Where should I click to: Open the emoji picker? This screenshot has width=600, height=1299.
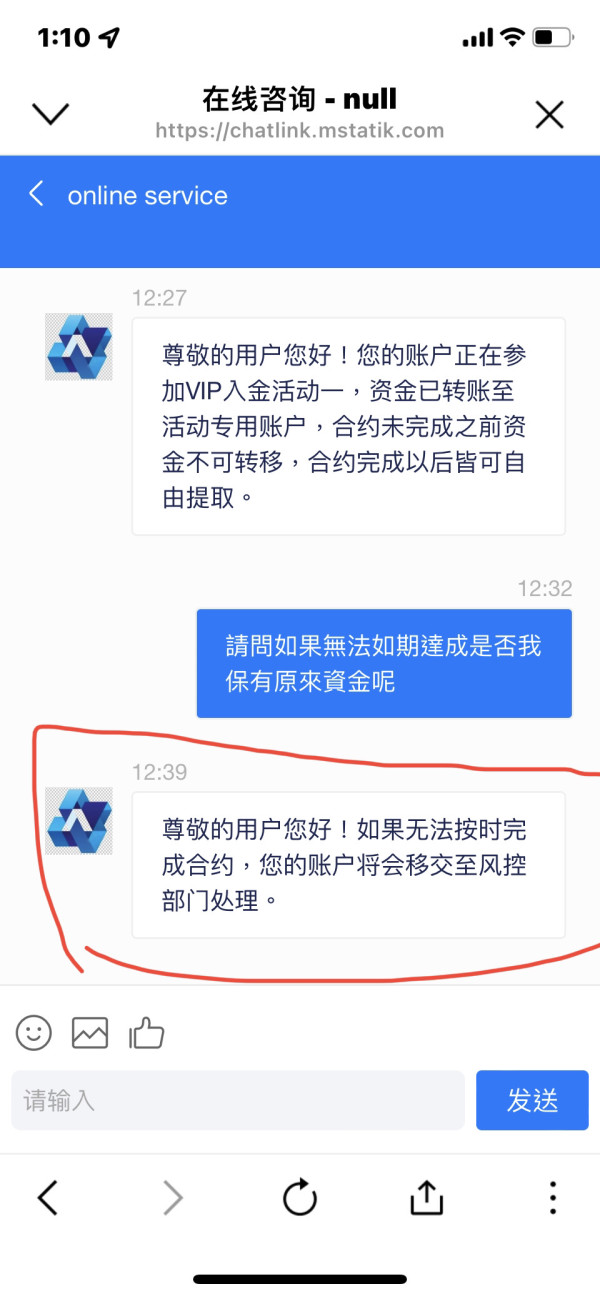coord(34,1033)
